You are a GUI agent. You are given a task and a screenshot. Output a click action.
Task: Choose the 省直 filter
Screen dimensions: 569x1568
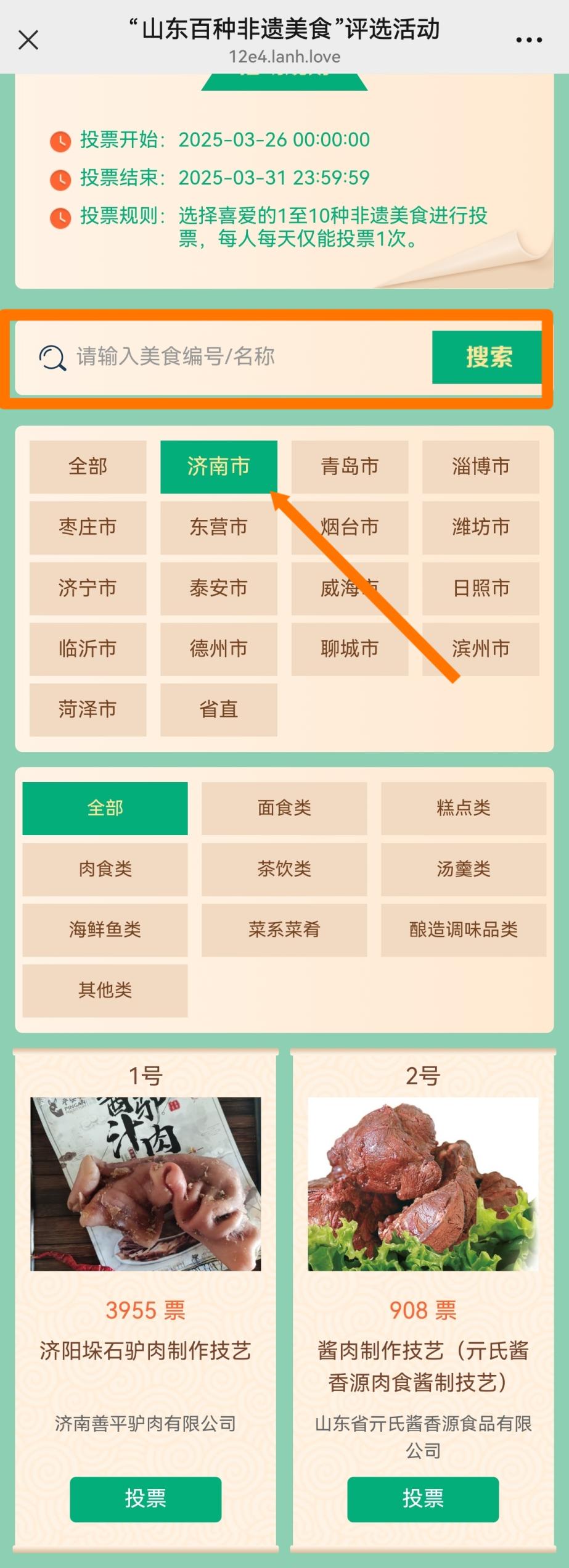coord(218,709)
